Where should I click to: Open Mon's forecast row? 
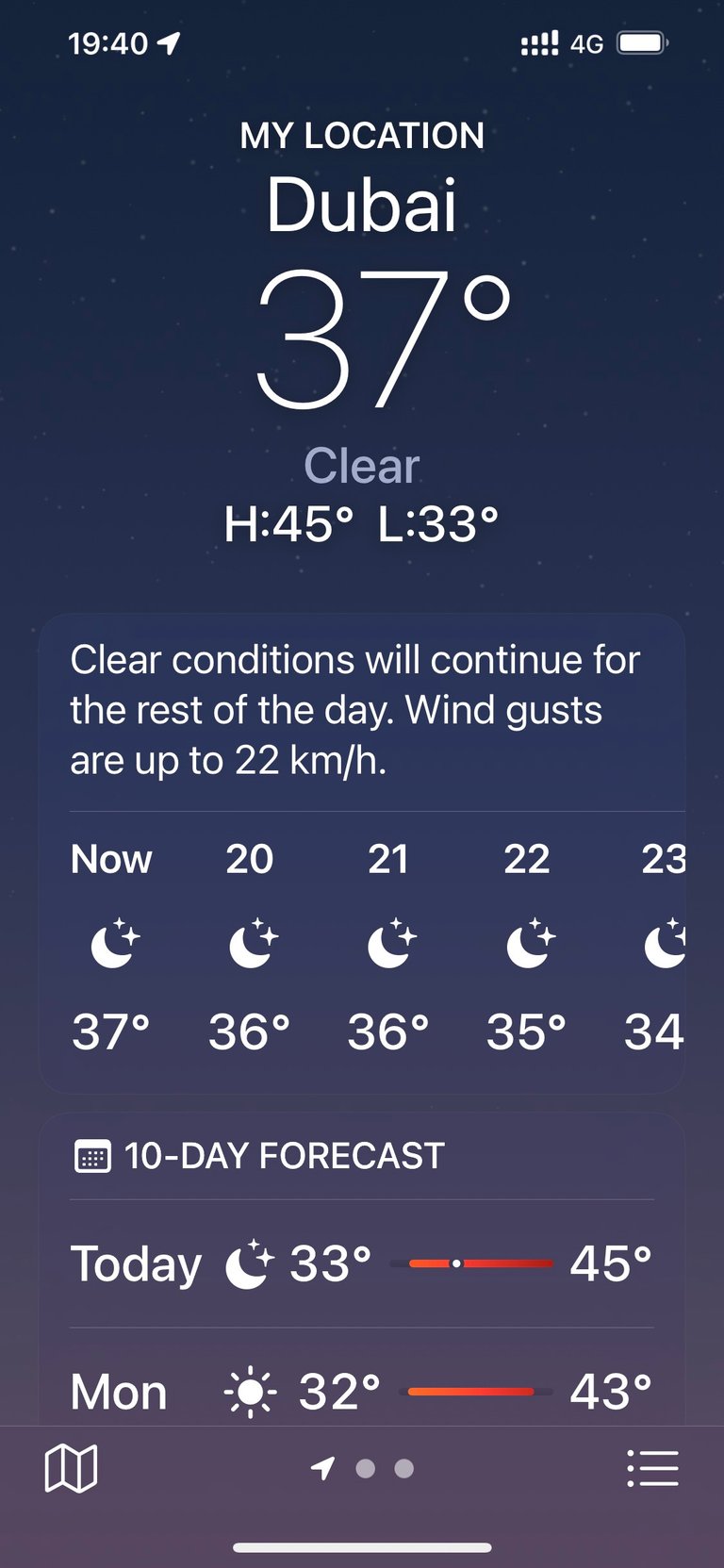coord(362,1391)
